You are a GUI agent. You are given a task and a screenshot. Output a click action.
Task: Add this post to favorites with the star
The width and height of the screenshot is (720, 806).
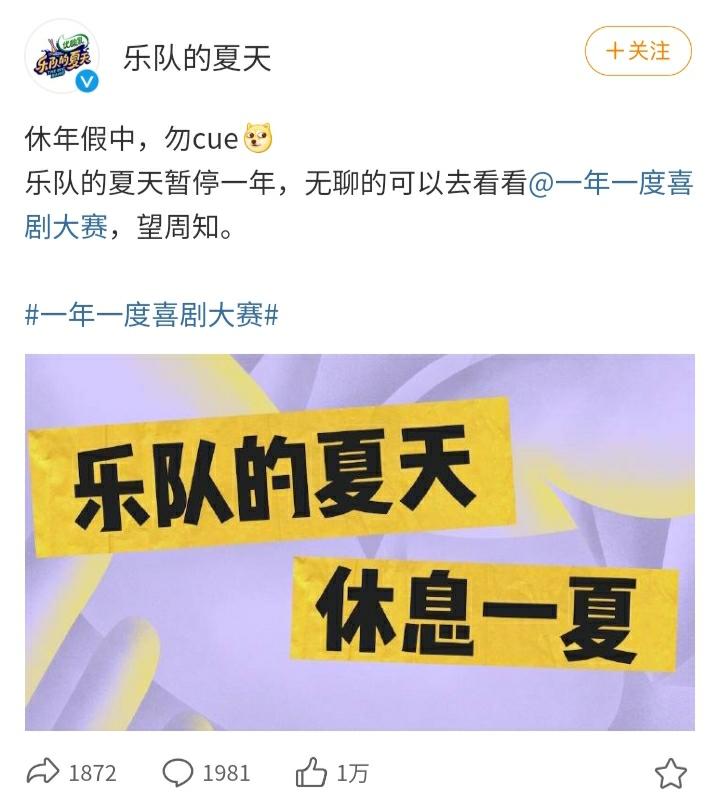671,773
